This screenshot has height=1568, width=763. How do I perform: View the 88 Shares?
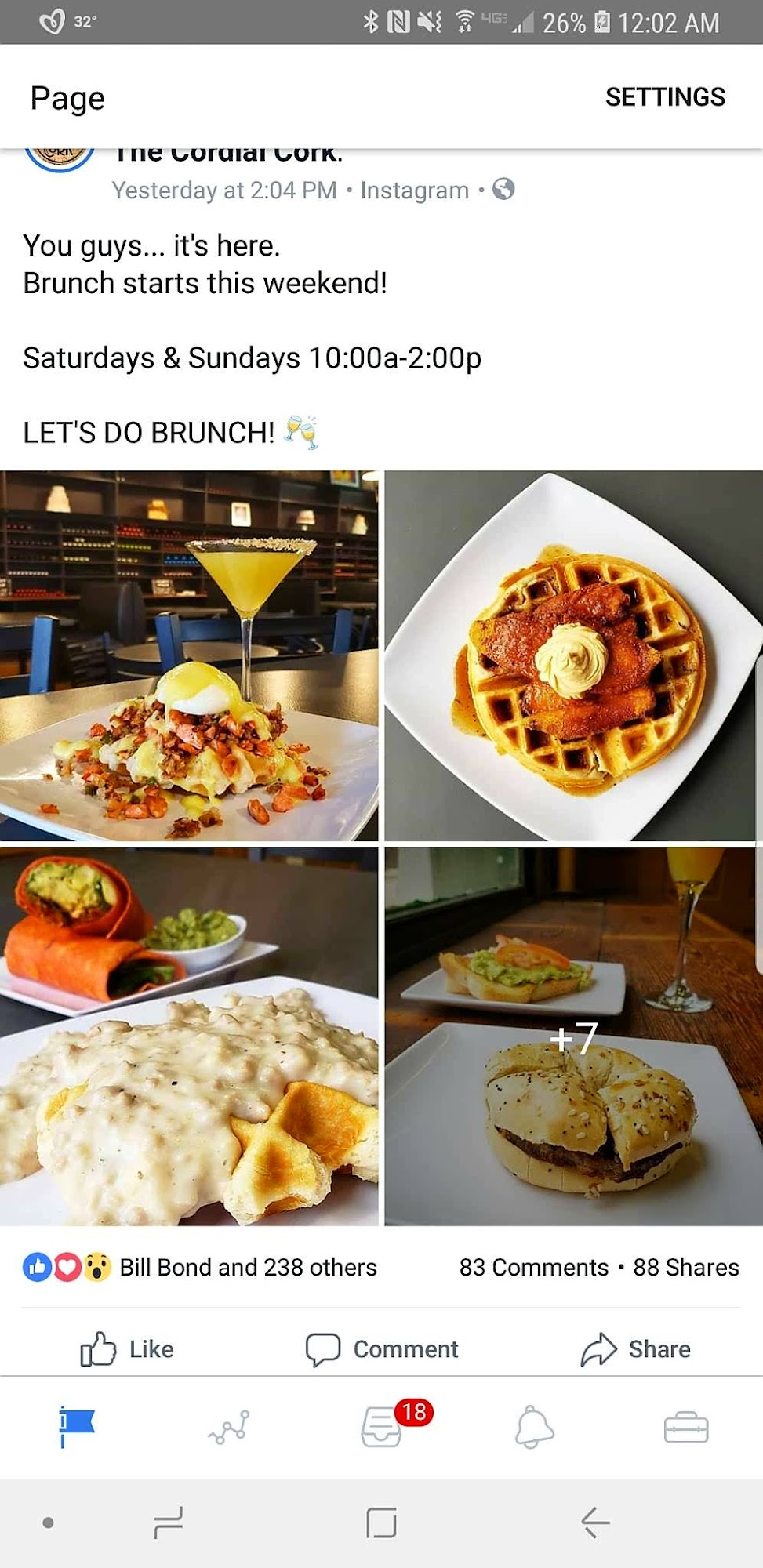(686, 1268)
